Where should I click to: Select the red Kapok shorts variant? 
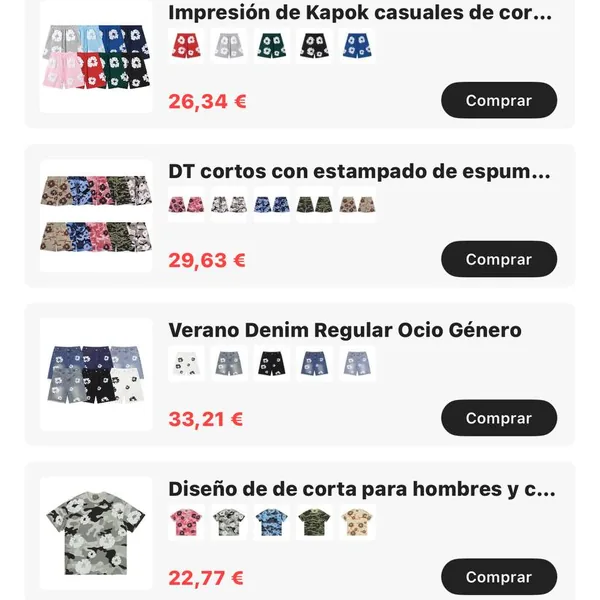(x=186, y=46)
